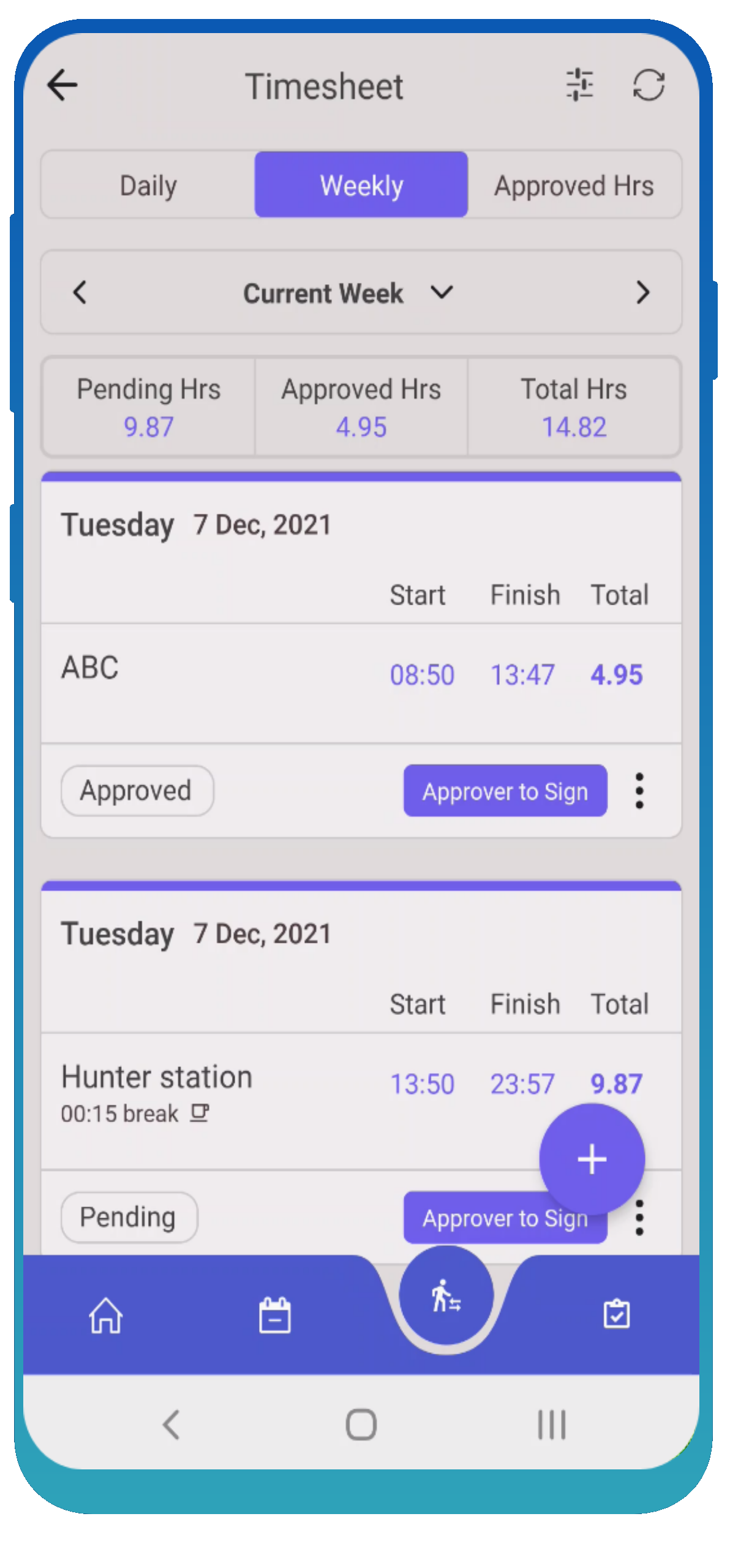Screen dimensions: 730x1568
Task: Switch to the Approved Hrs tab
Action: pos(574,185)
